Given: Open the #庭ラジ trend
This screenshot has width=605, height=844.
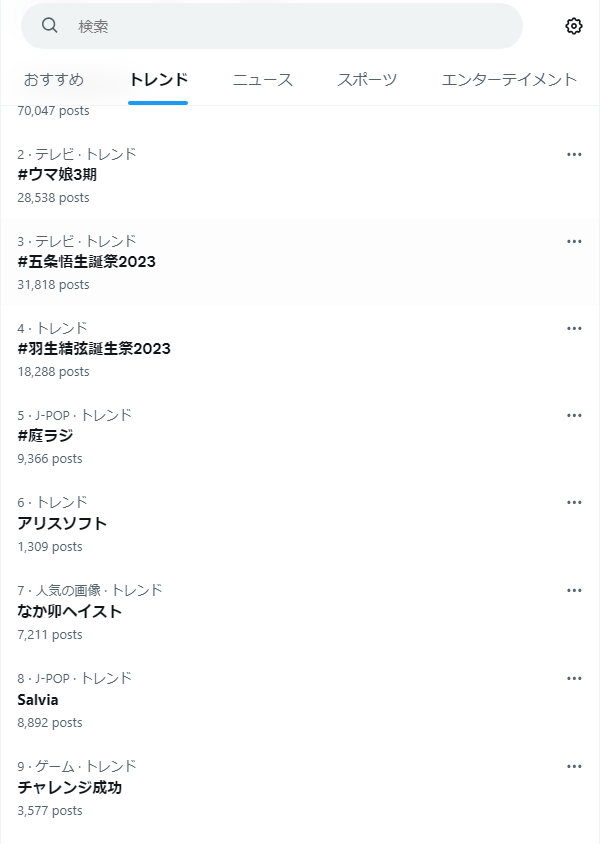Looking at the screenshot, I should tap(45, 436).
